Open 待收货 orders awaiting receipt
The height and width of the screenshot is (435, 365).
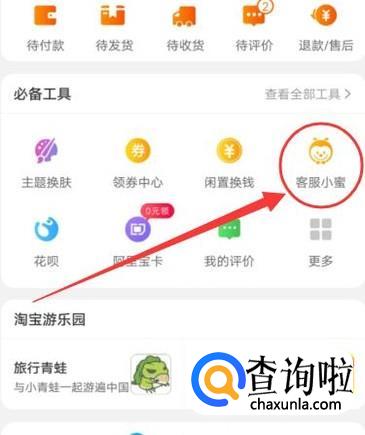pos(185,28)
